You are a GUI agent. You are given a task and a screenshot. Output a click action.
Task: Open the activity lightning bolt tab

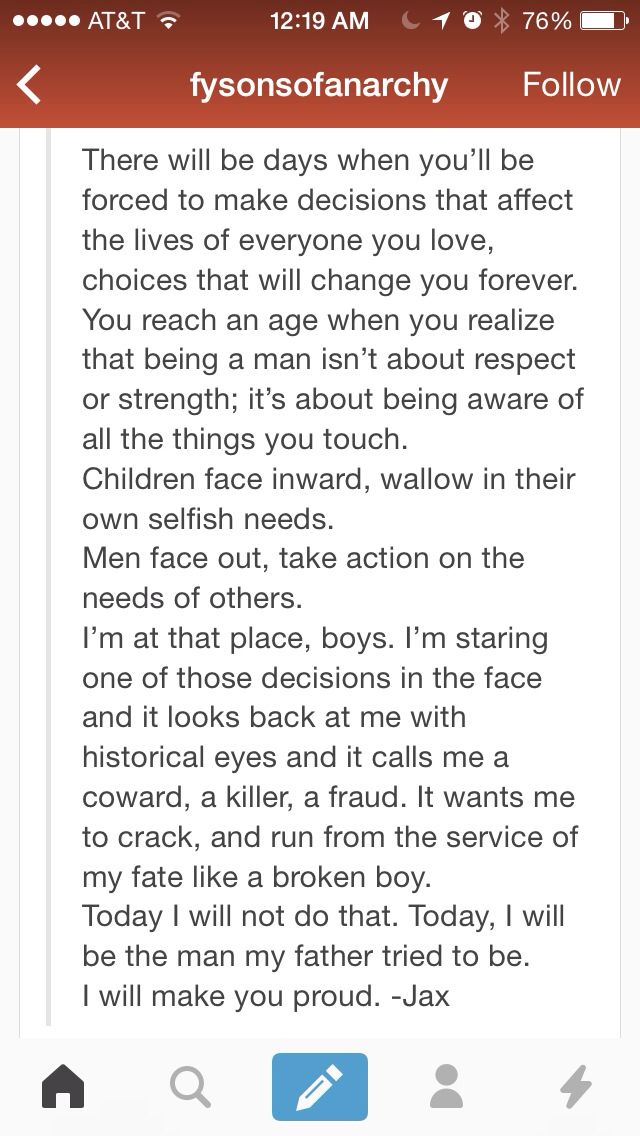point(576,1083)
